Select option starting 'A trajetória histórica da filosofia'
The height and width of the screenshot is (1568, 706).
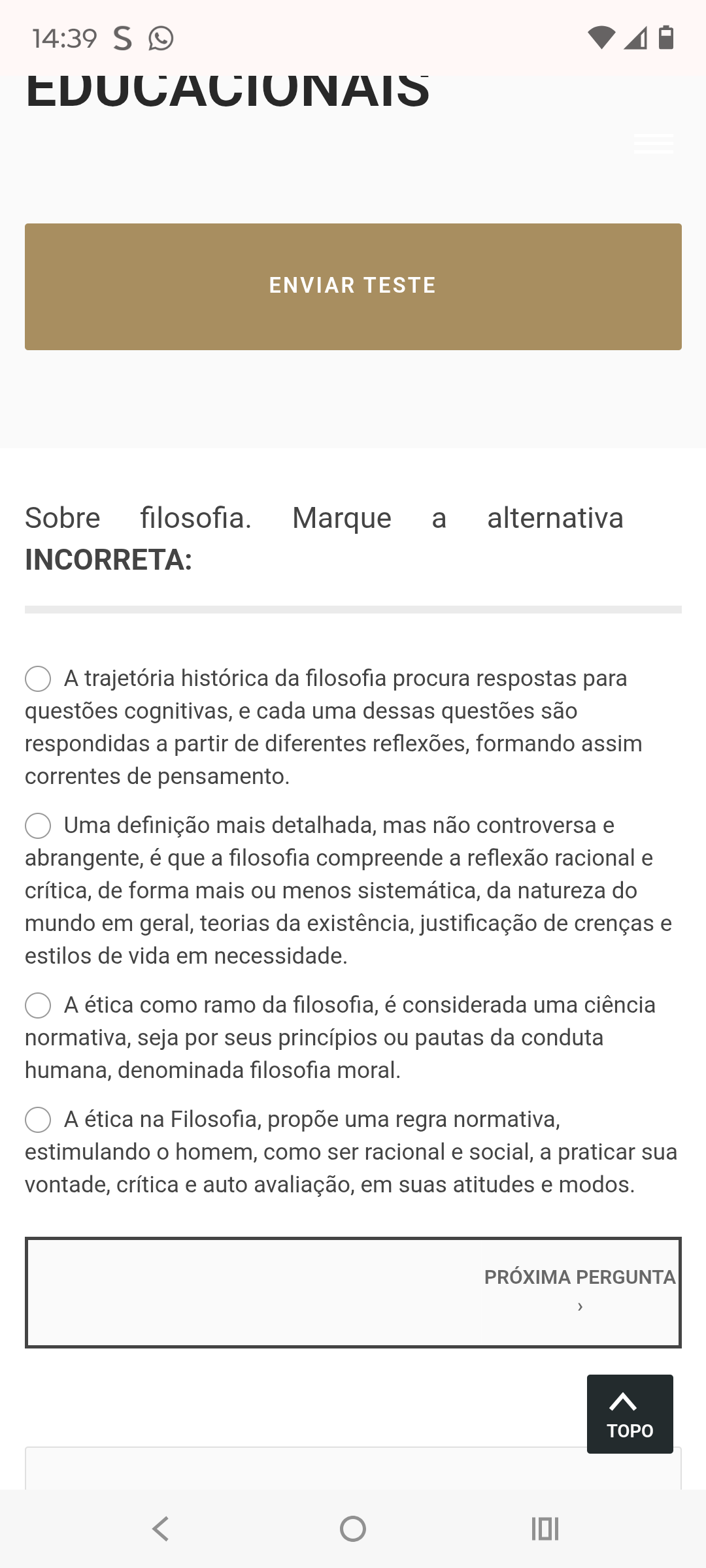tap(38, 679)
